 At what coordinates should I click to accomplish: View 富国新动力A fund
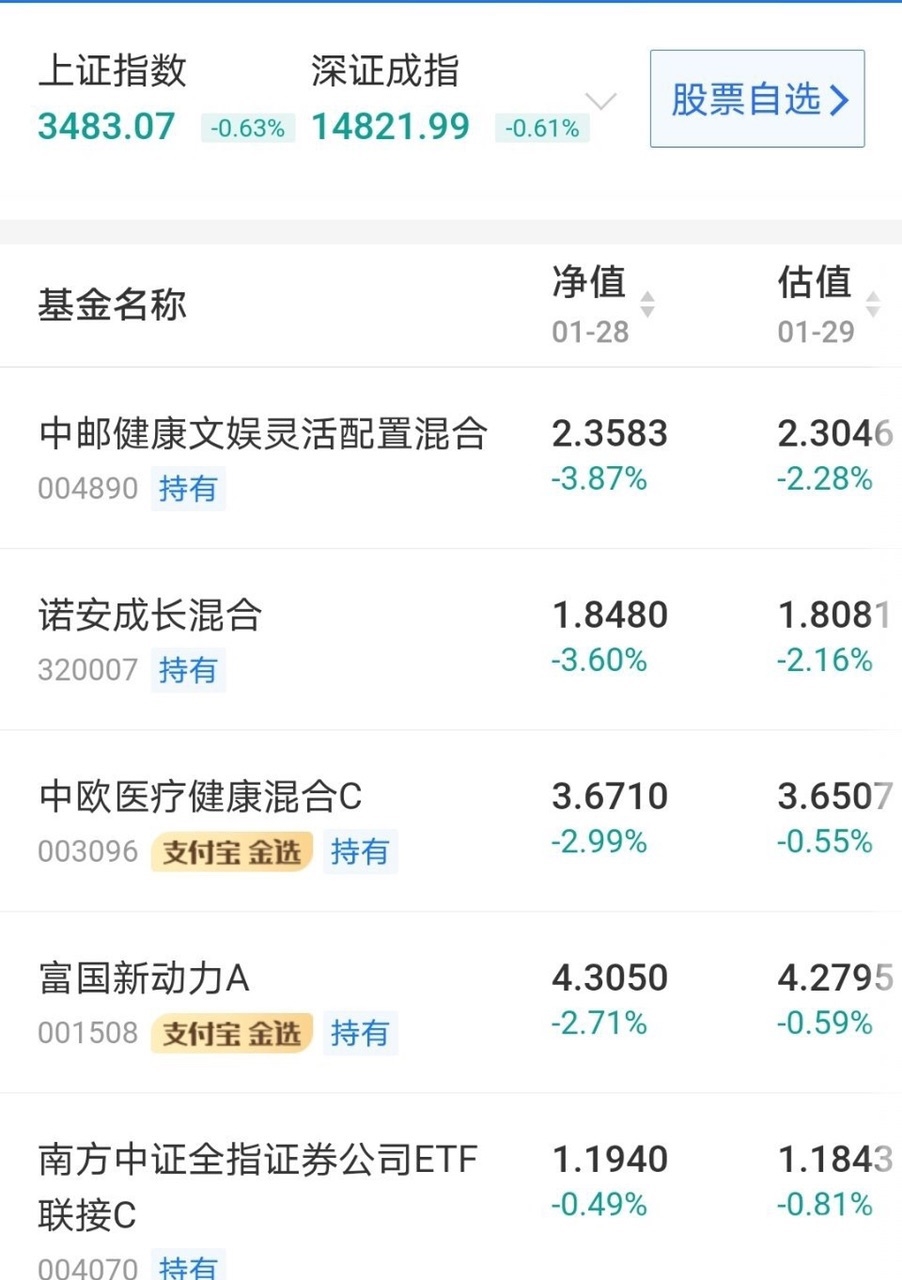pos(144,978)
